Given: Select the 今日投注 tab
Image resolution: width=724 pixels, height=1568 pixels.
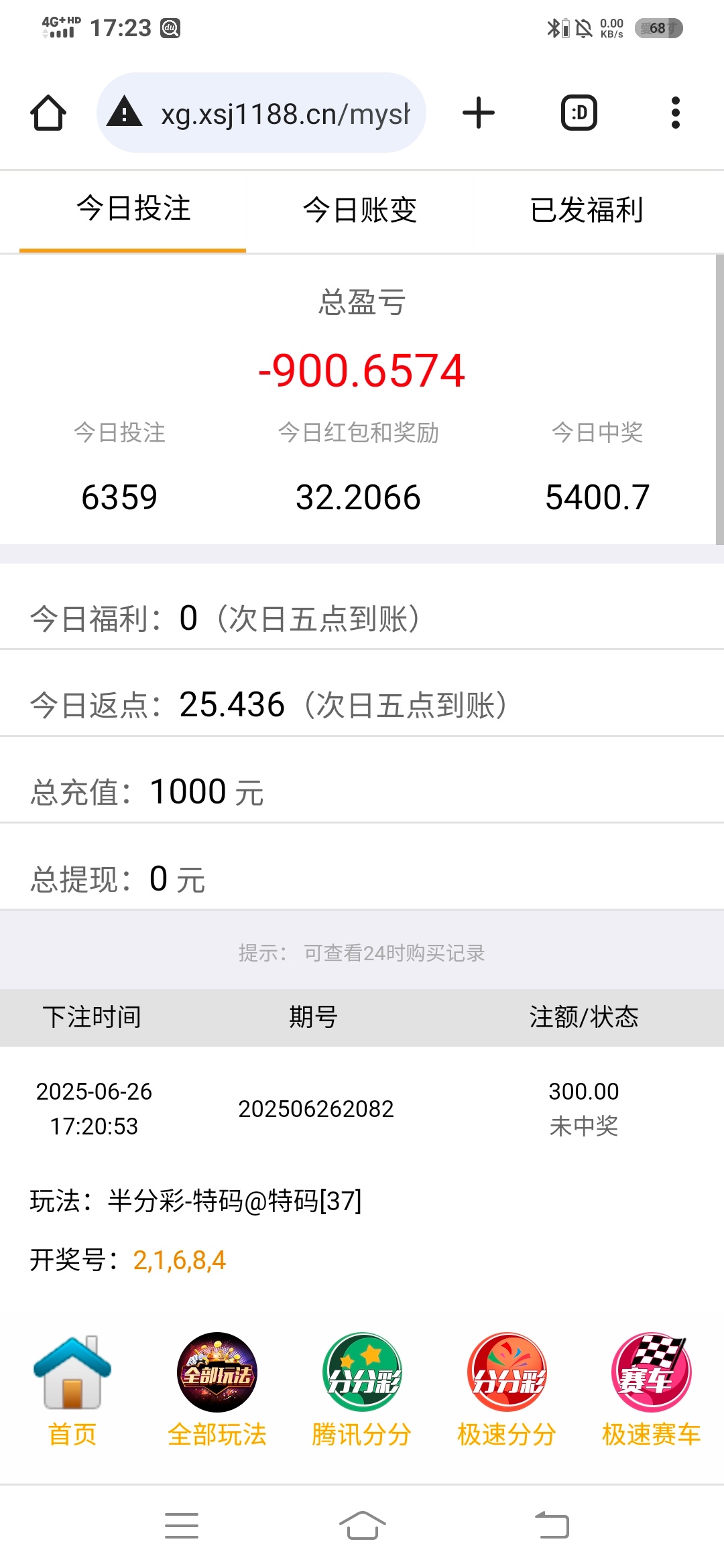Looking at the screenshot, I should (x=132, y=210).
